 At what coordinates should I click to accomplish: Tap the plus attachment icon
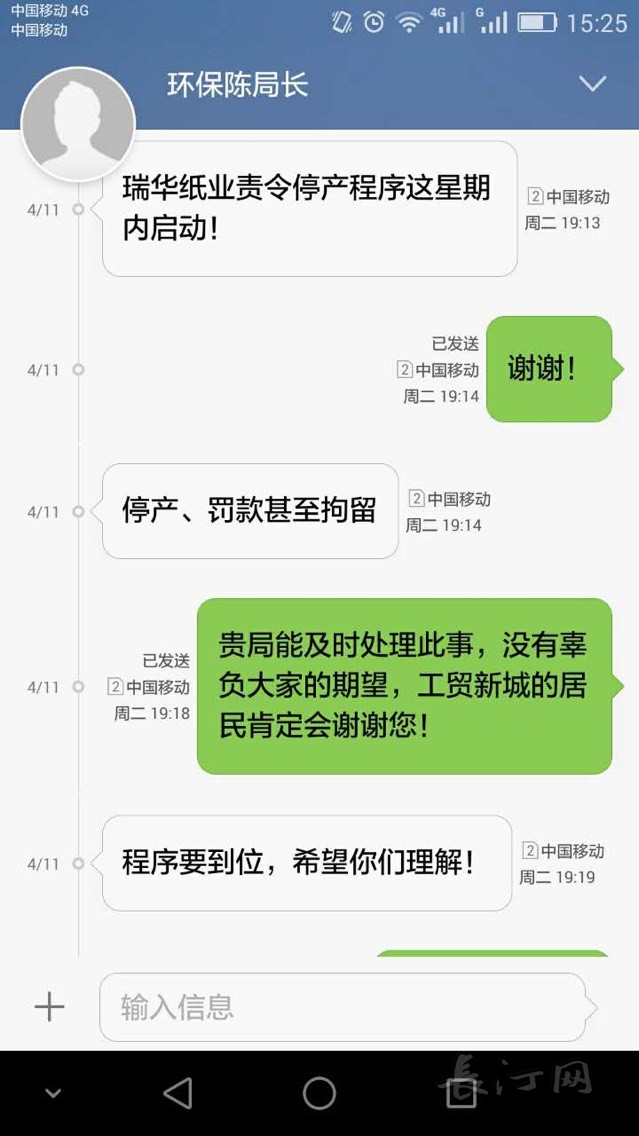point(49,1006)
